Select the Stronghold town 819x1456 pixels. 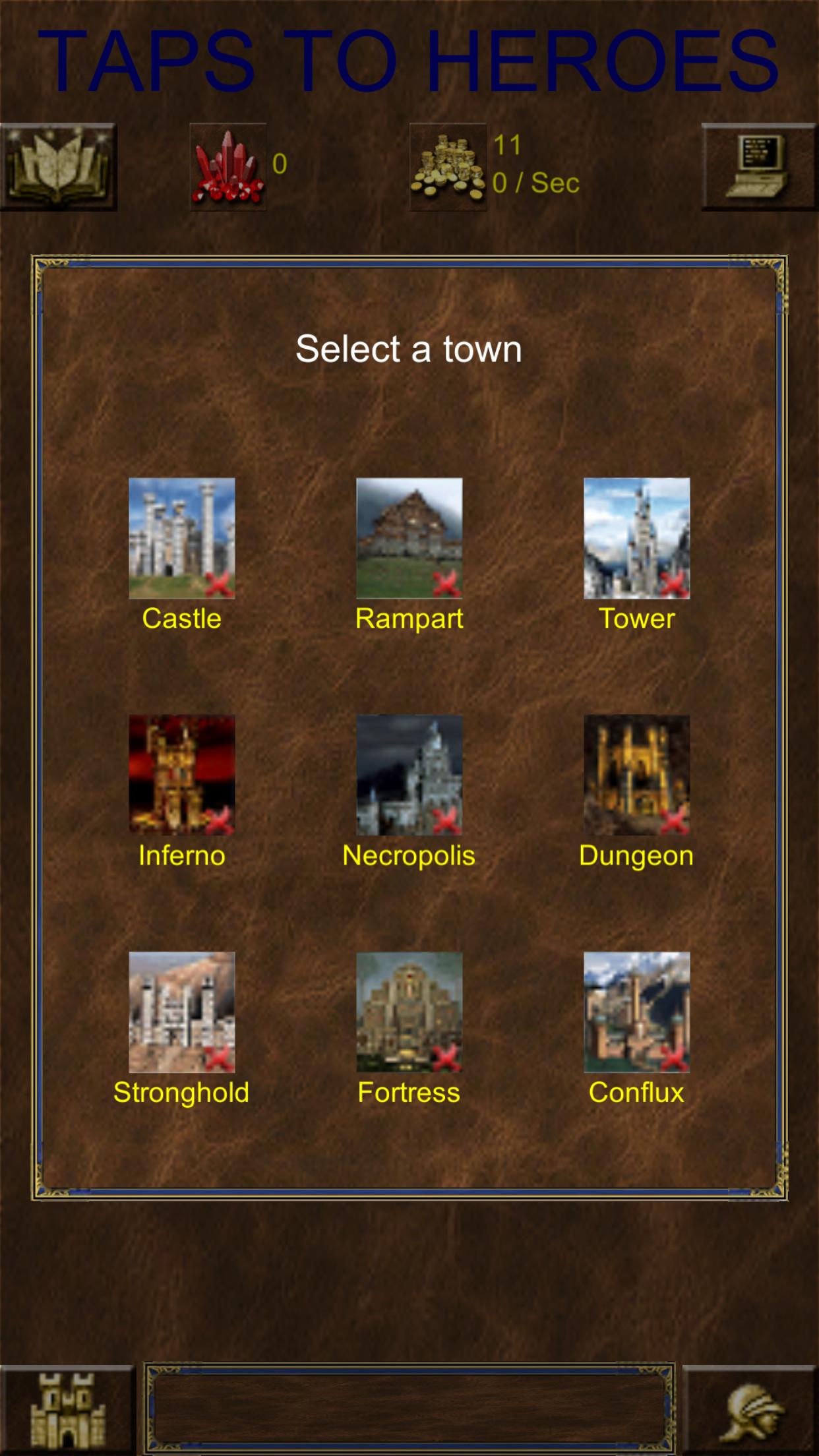(x=181, y=1012)
